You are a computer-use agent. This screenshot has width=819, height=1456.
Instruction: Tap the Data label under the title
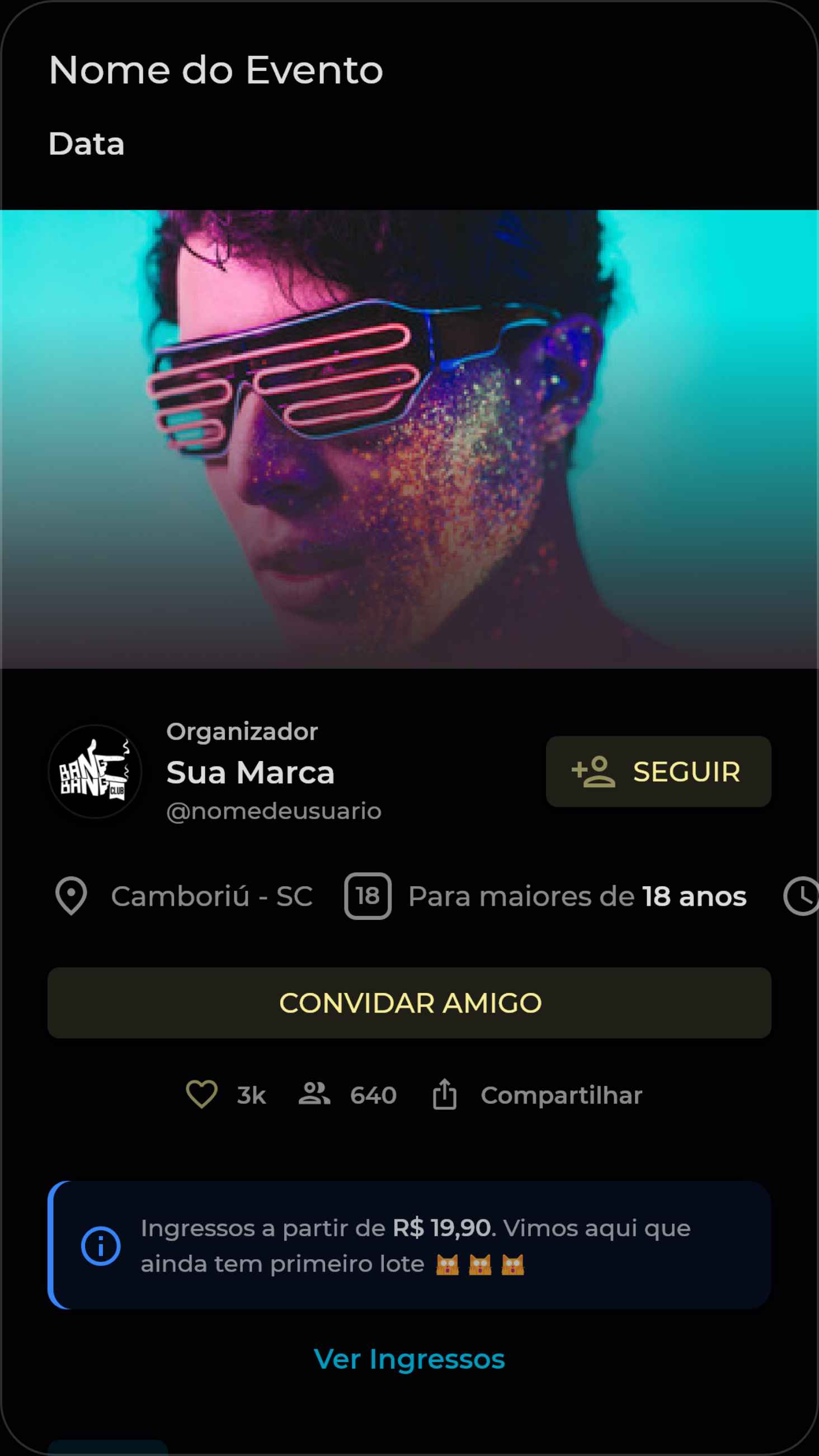point(86,143)
